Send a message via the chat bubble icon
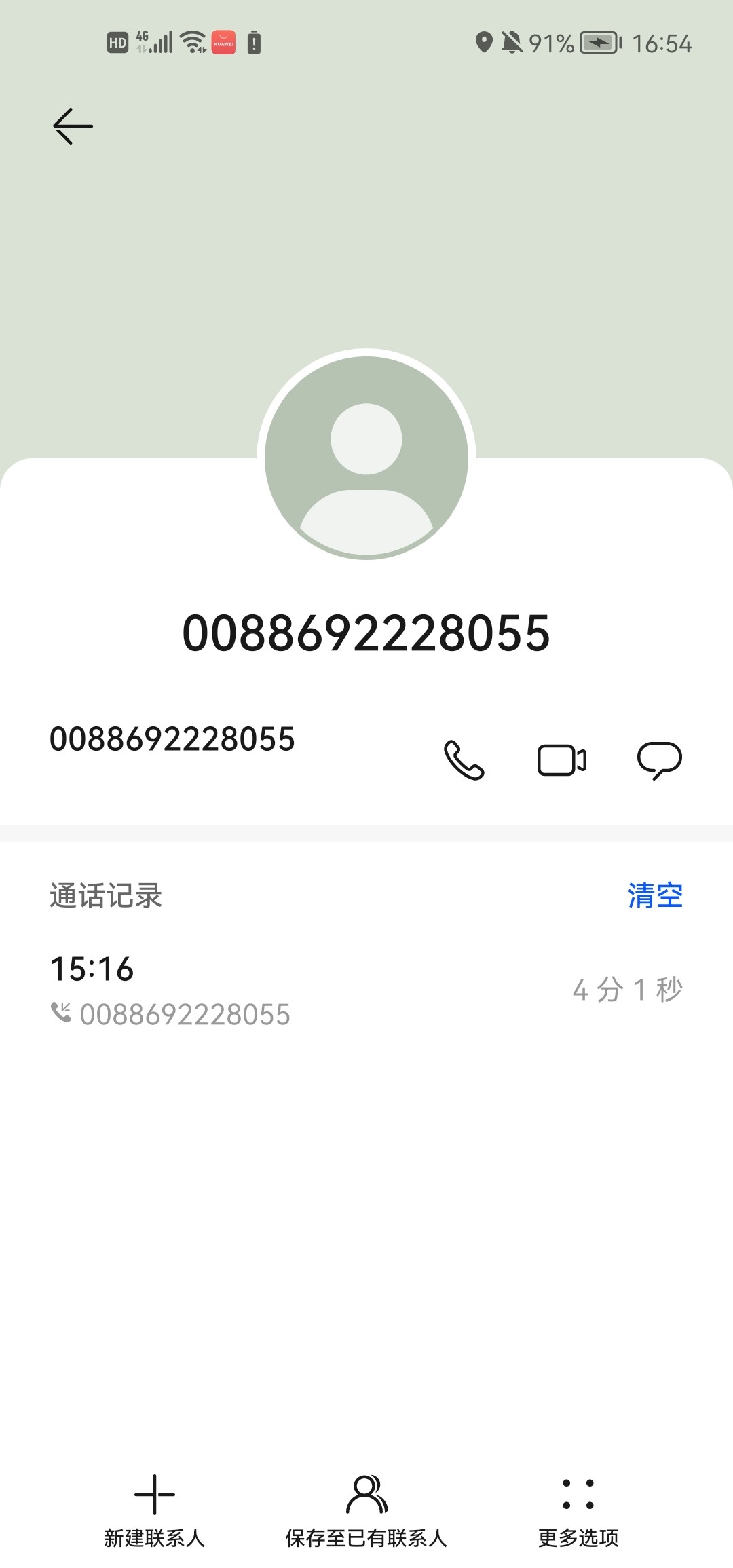The image size is (733, 1568). [x=660, y=760]
